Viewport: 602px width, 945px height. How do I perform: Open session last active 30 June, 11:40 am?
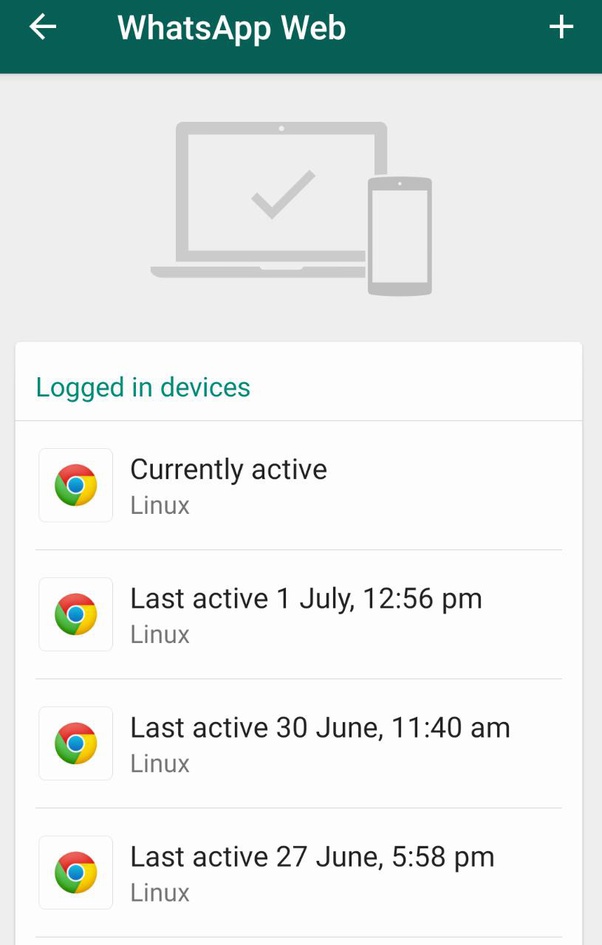pos(298,744)
